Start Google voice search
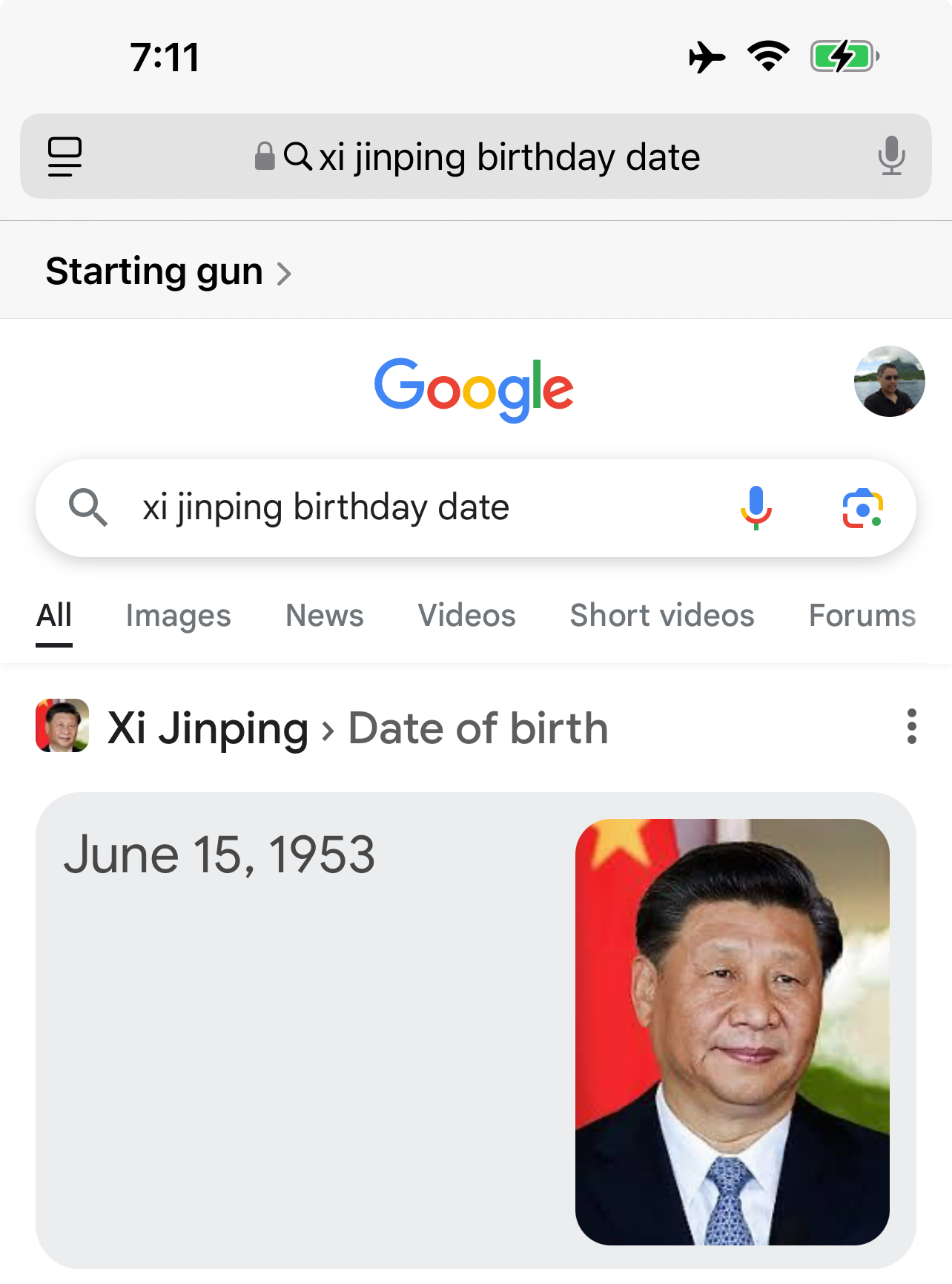The height and width of the screenshot is (1284, 952). pos(756,508)
